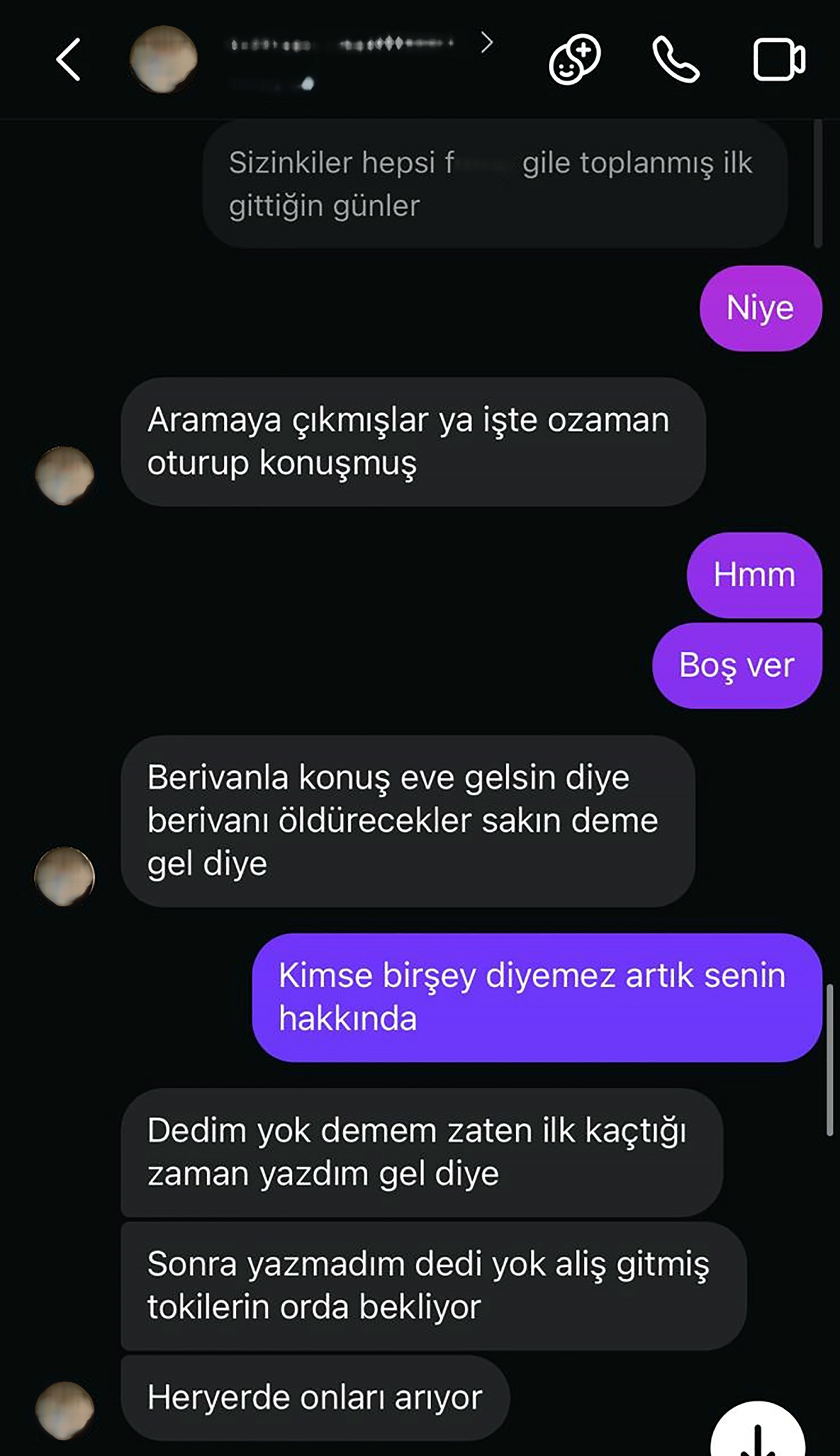Start a video call

[778, 59]
